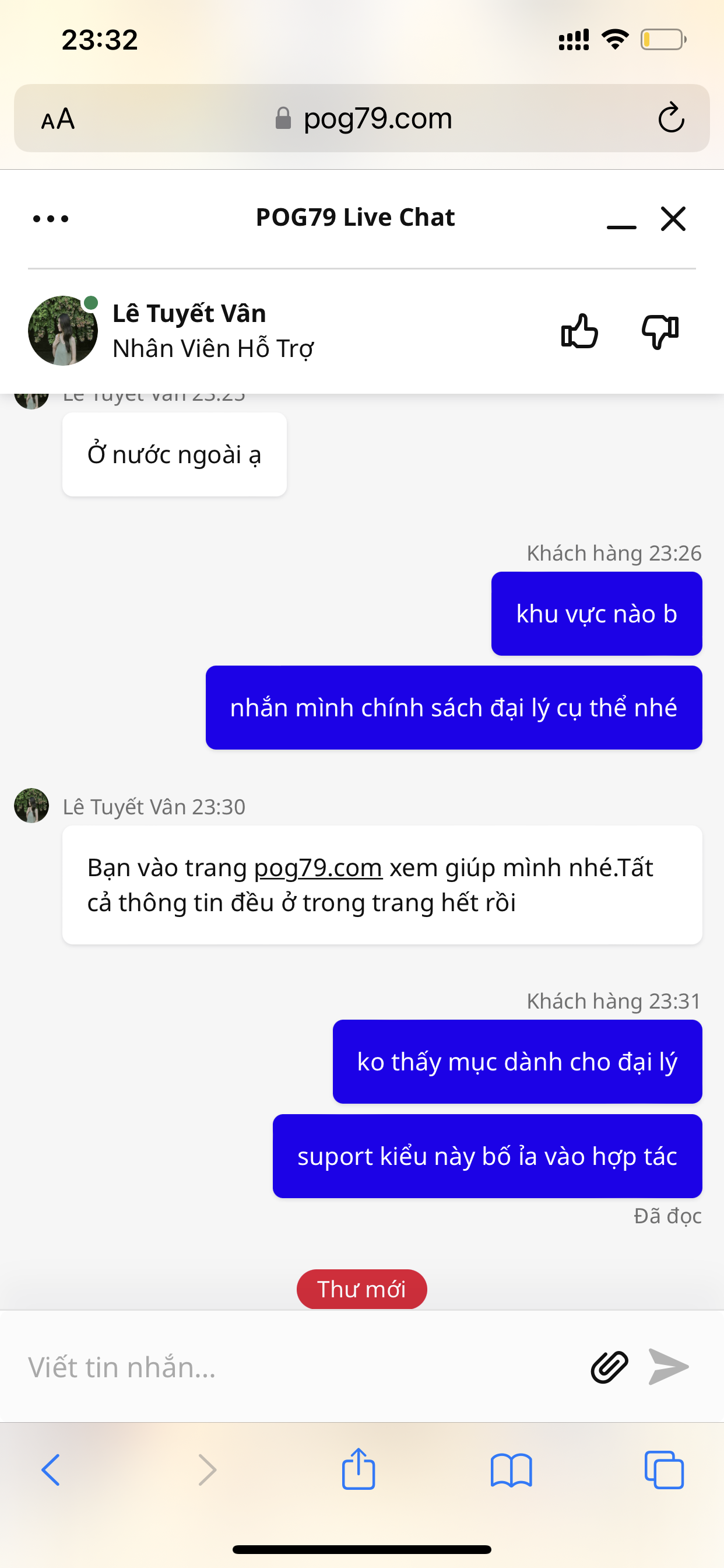
Task: Jump to new messages via Thư mới
Action: tap(361, 1289)
